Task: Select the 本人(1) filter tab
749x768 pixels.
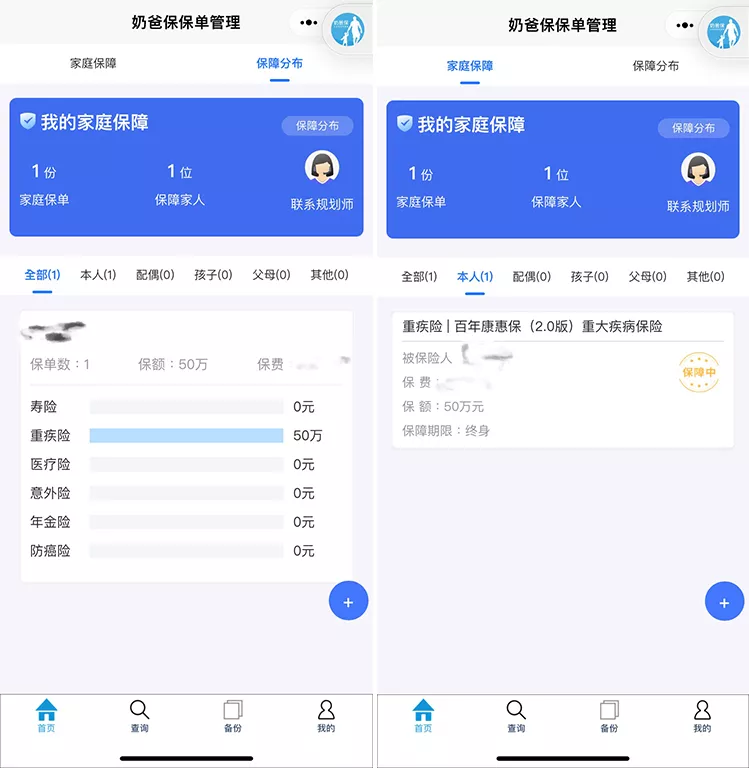Action: (x=97, y=276)
